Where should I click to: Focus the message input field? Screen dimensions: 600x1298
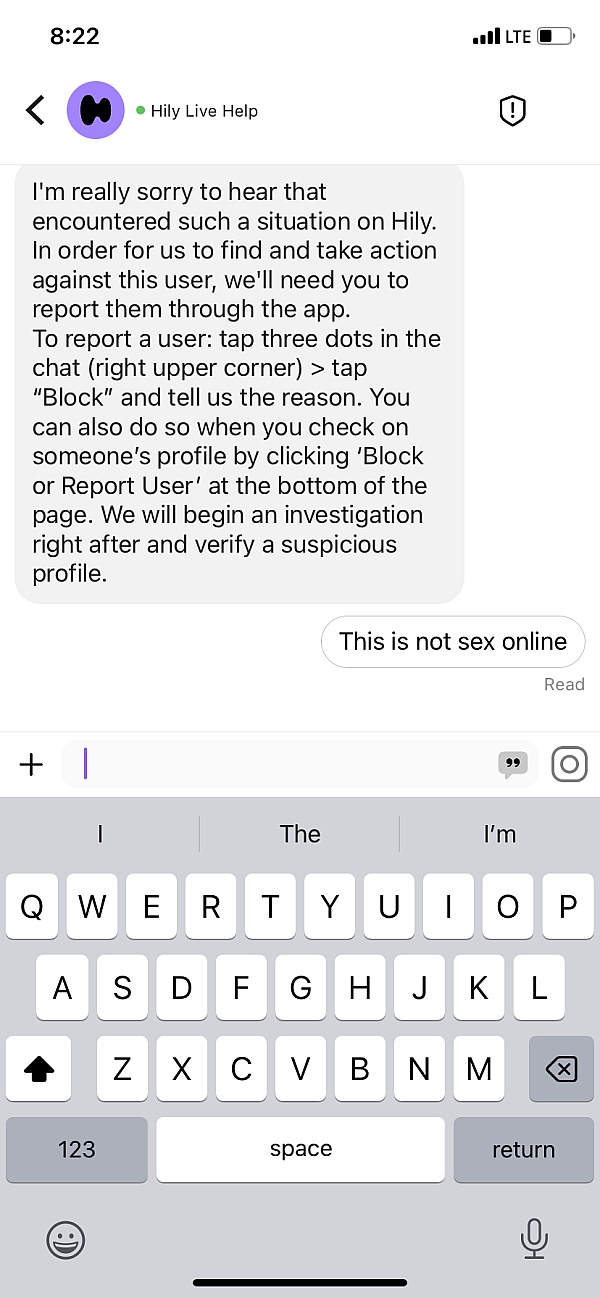point(285,765)
